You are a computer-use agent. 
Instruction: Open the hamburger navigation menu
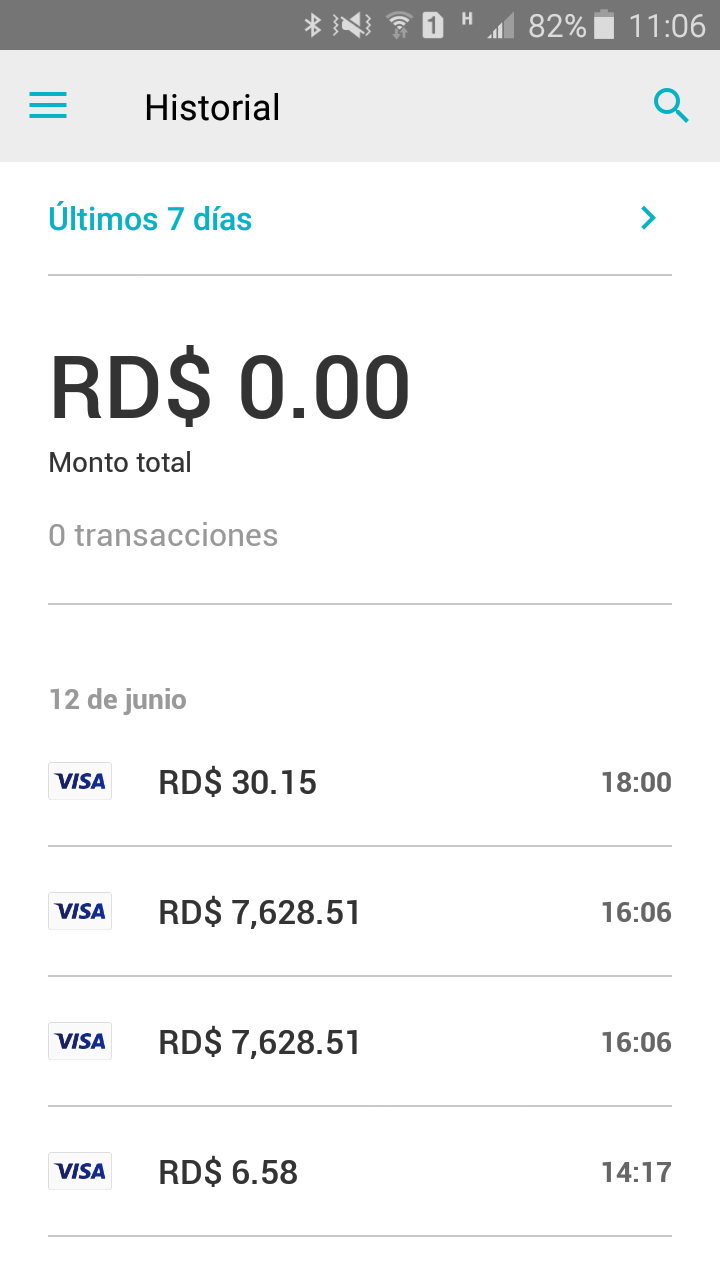pos(48,106)
